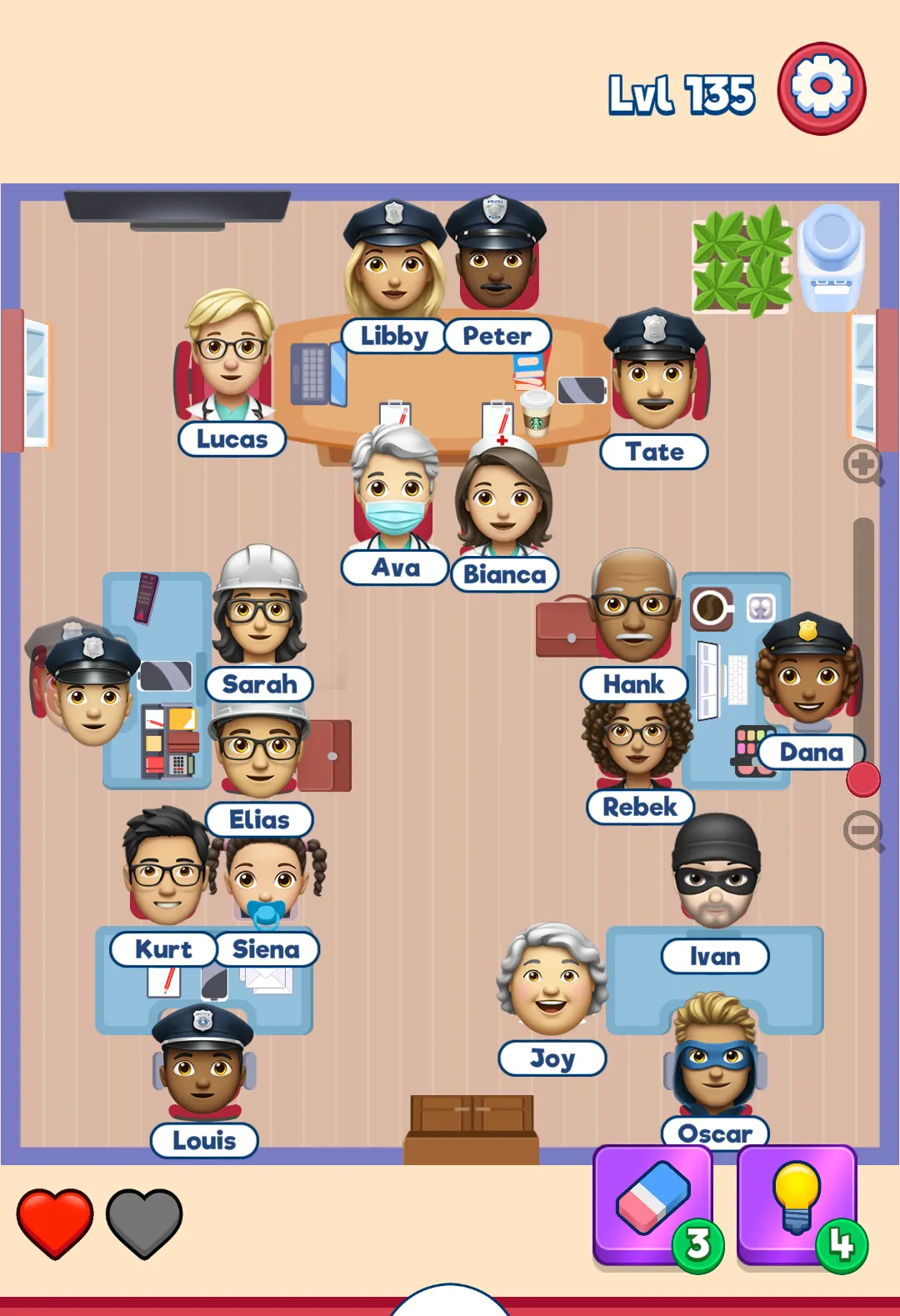Zoom out with the minus magnifier

click(862, 830)
